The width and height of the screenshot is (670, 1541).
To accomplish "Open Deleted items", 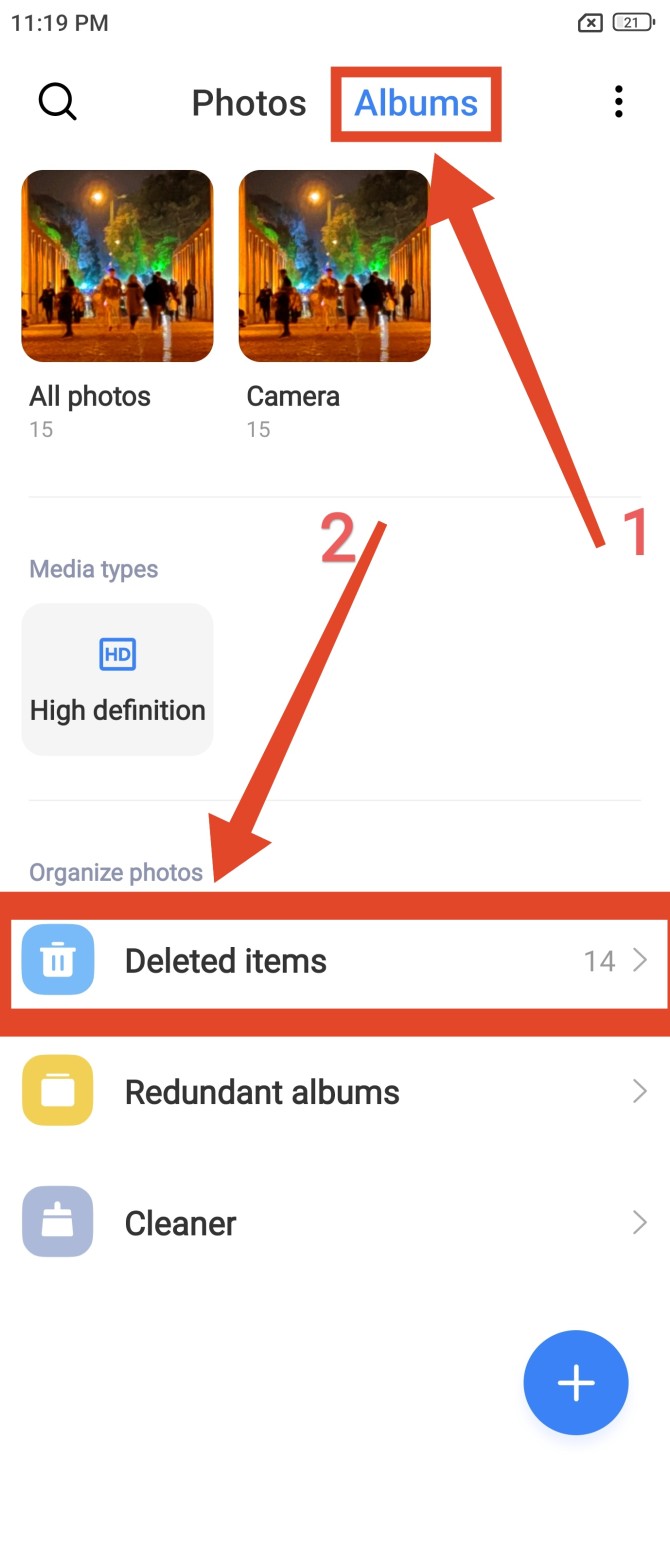I will [x=335, y=961].
